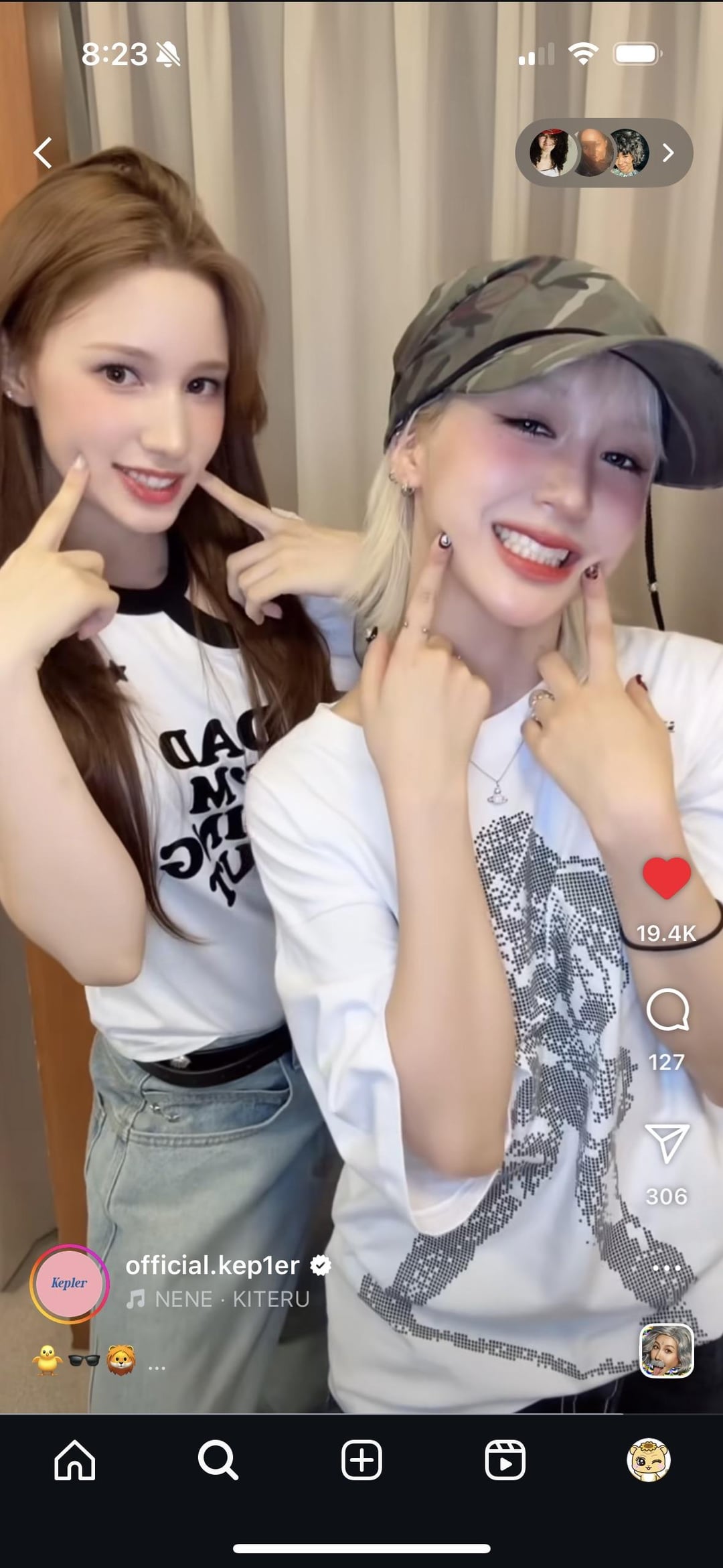
Task: Switch to the Home tab
Action: point(74,1460)
